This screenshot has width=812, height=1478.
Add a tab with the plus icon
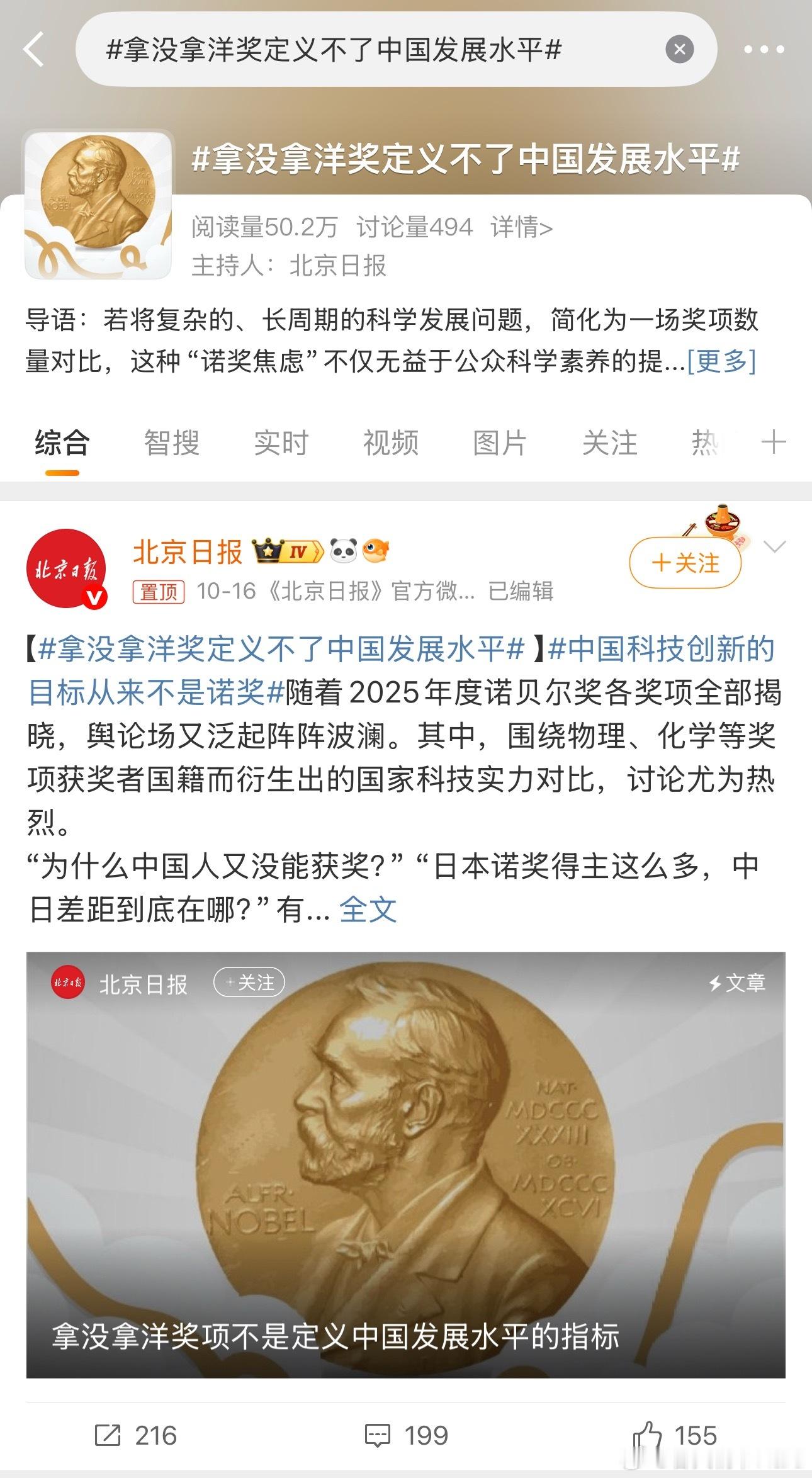coord(773,443)
